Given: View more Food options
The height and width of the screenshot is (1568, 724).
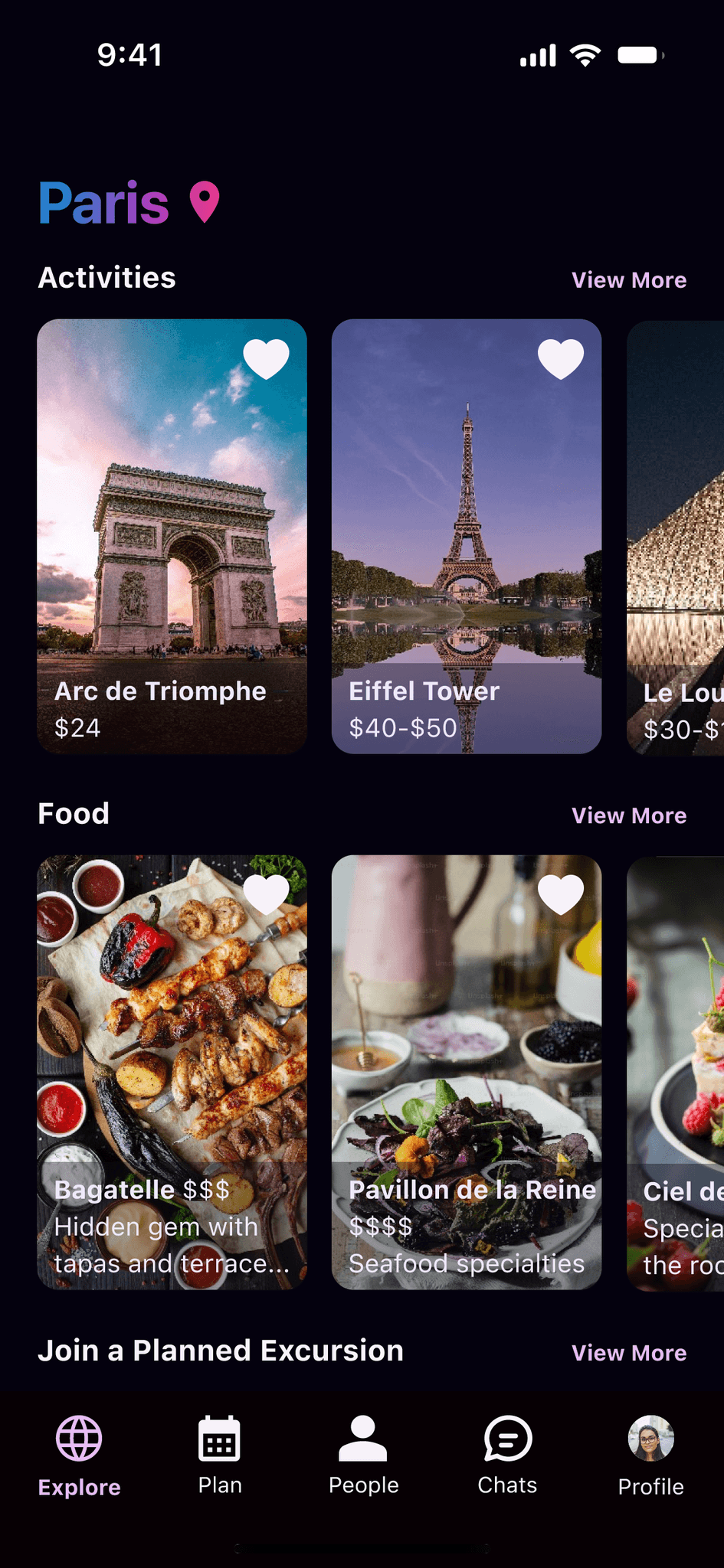Looking at the screenshot, I should [x=628, y=816].
